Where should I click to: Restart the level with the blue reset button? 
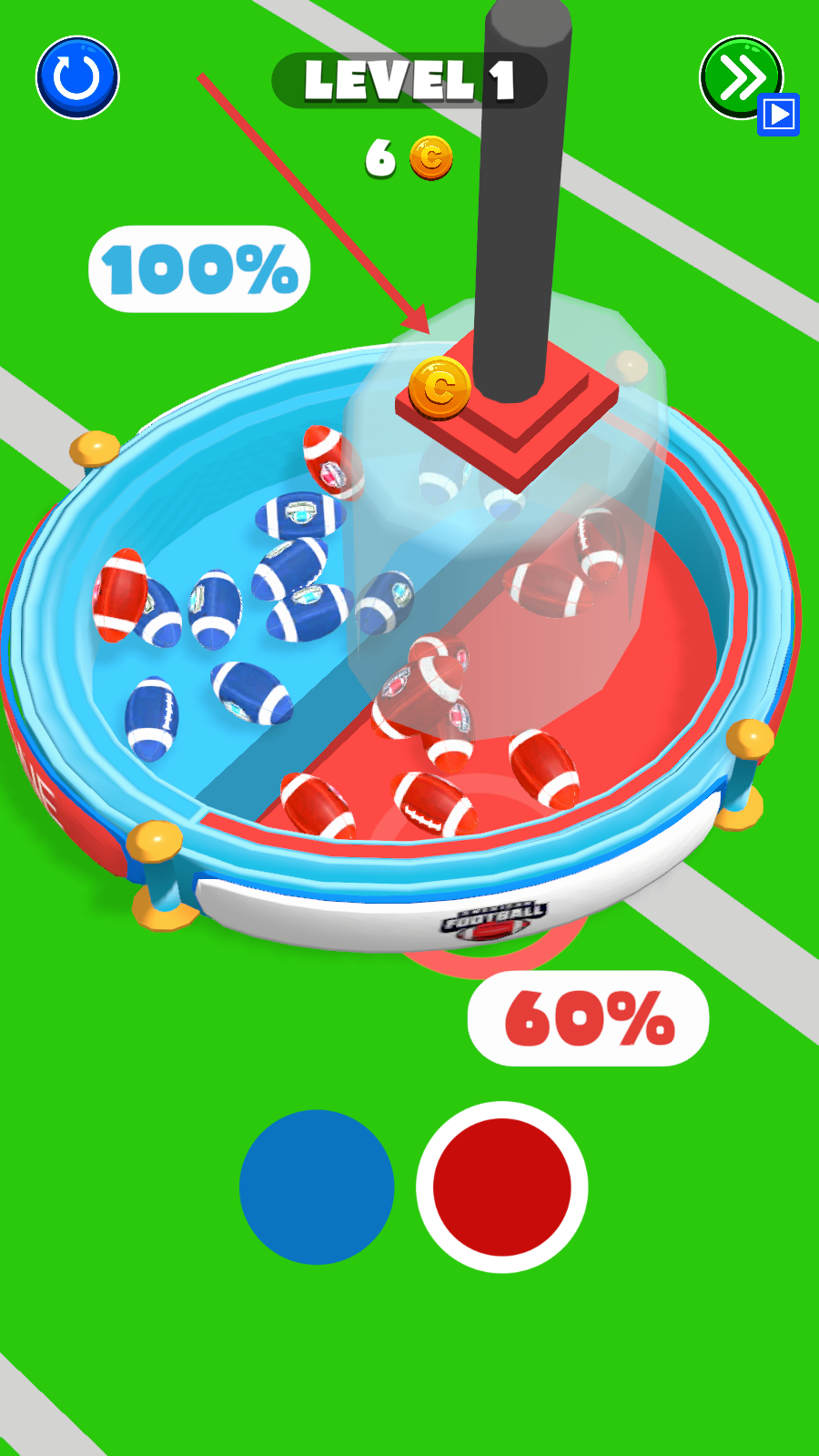pos(77,77)
